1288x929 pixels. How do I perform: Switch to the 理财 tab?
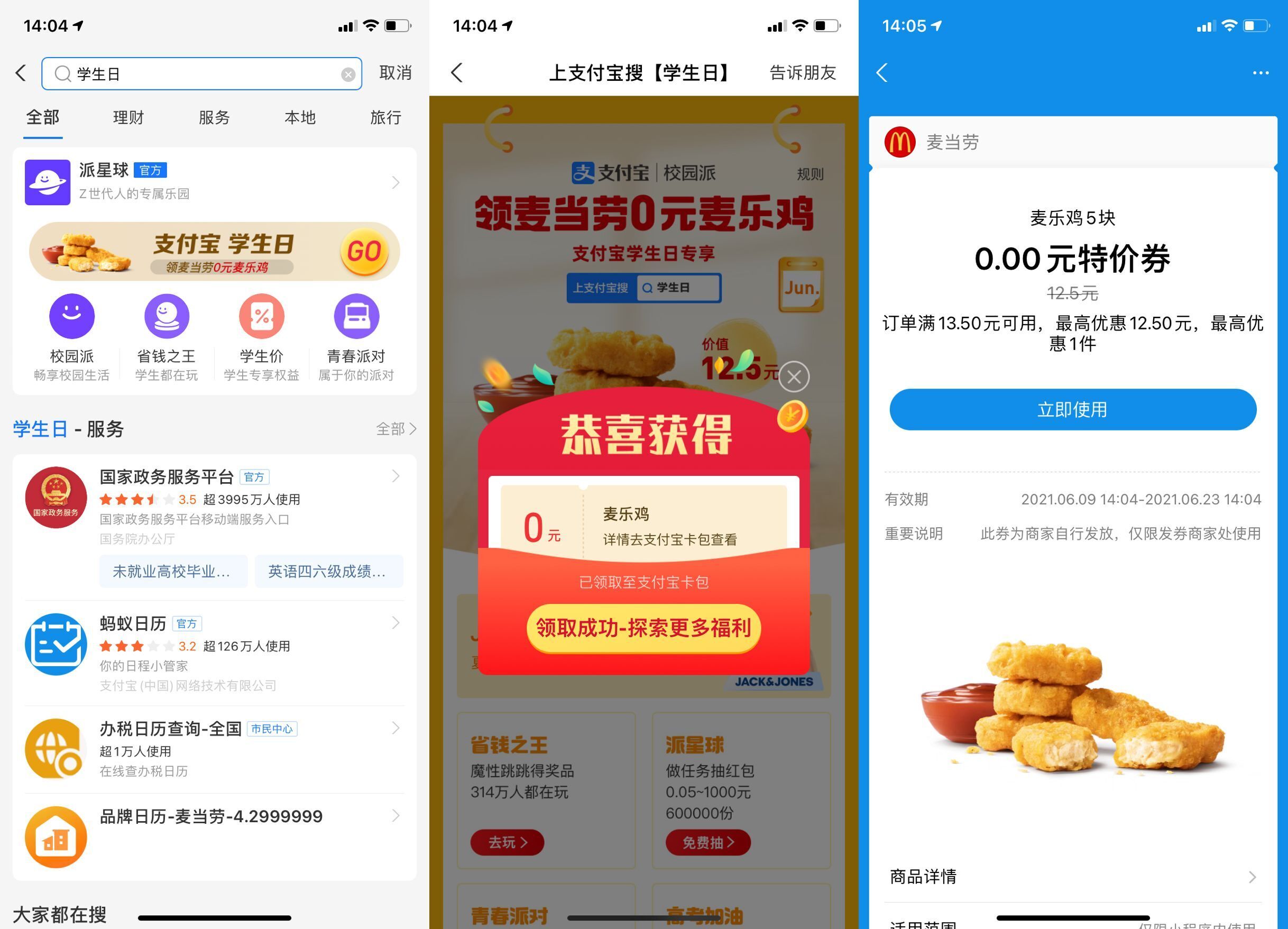128,117
